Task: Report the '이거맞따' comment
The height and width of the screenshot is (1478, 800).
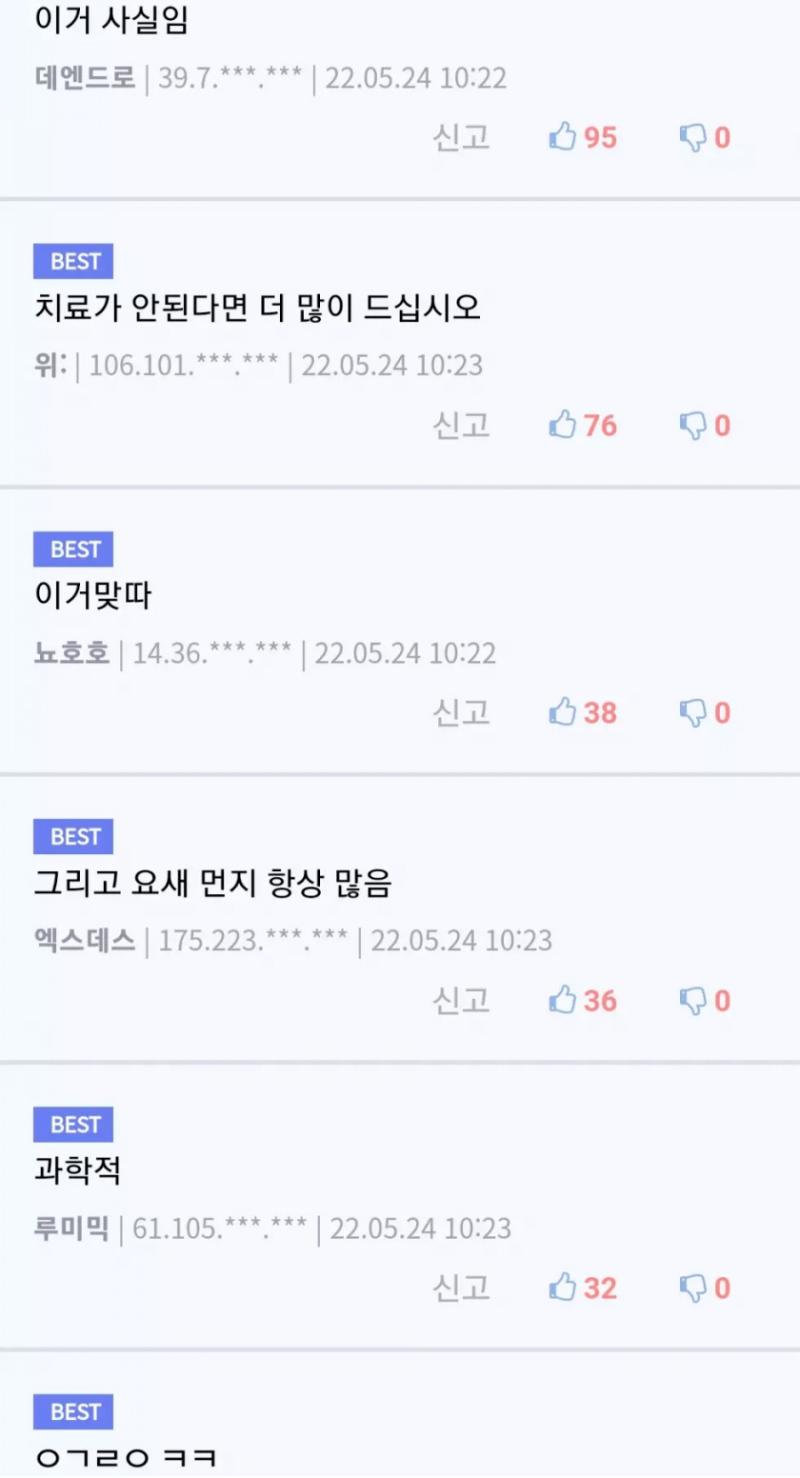Action: pyautogui.click(x=461, y=713)
